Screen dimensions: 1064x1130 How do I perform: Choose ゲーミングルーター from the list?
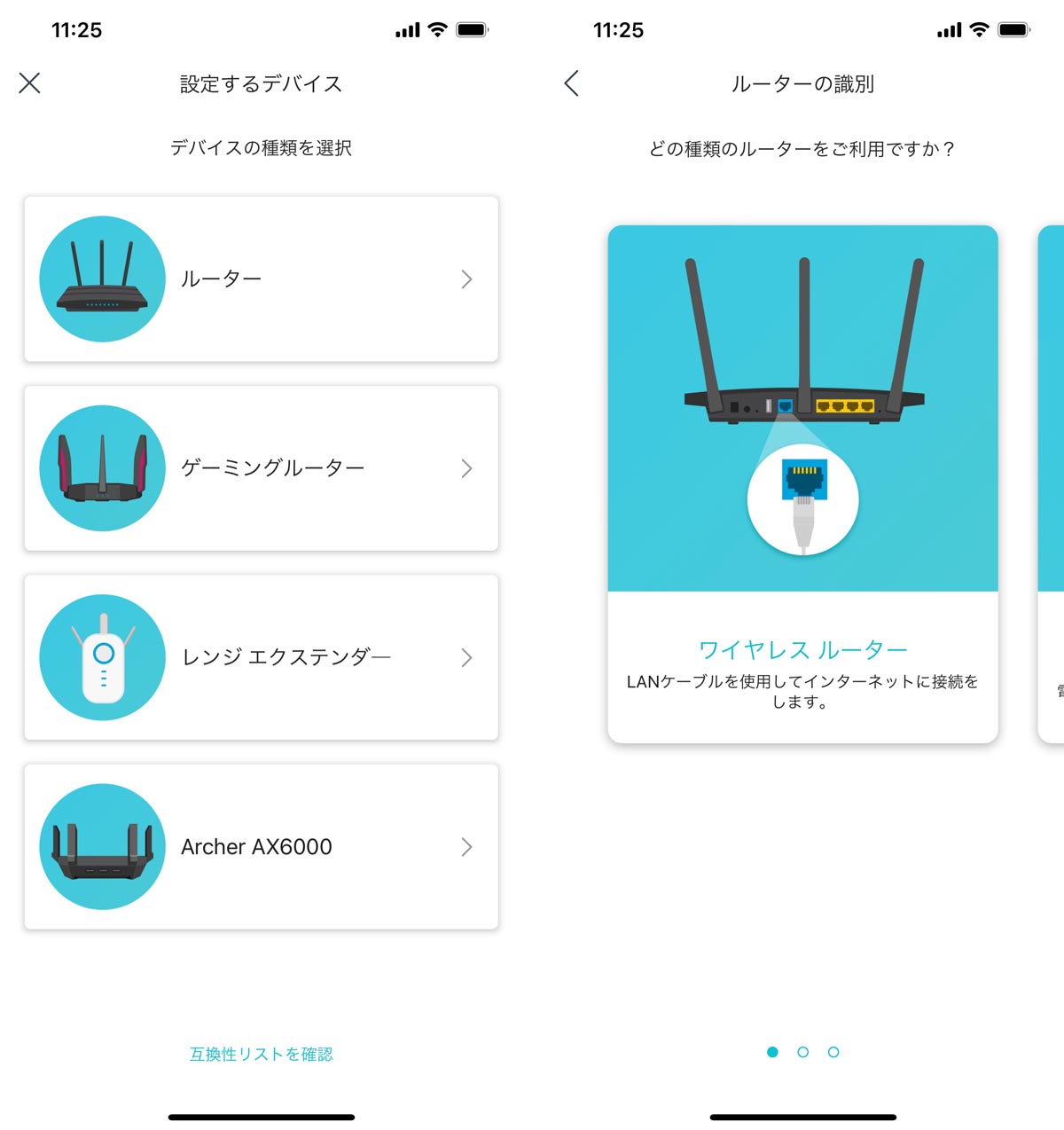[x=261, y=468]
